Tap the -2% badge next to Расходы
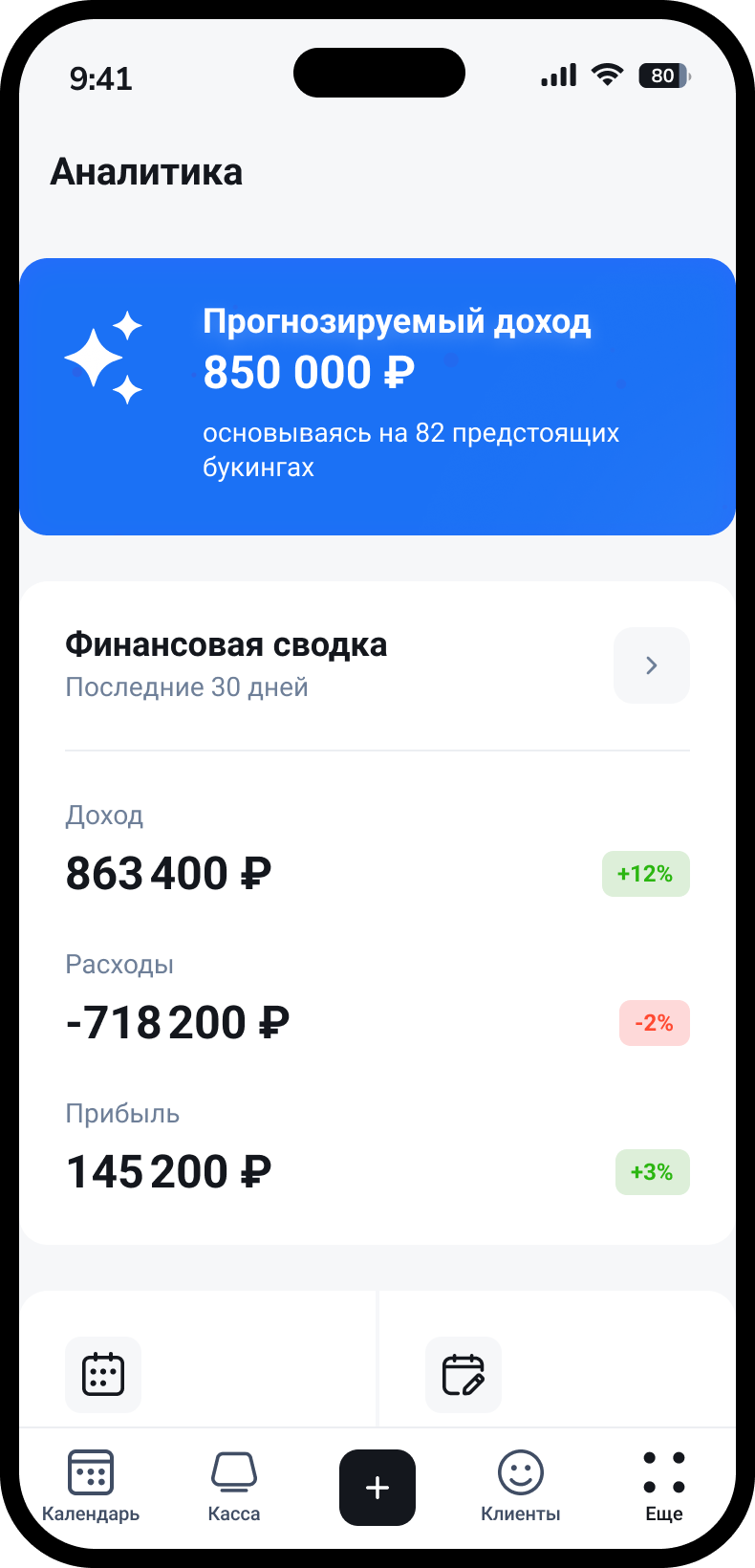 (654, 1022)
